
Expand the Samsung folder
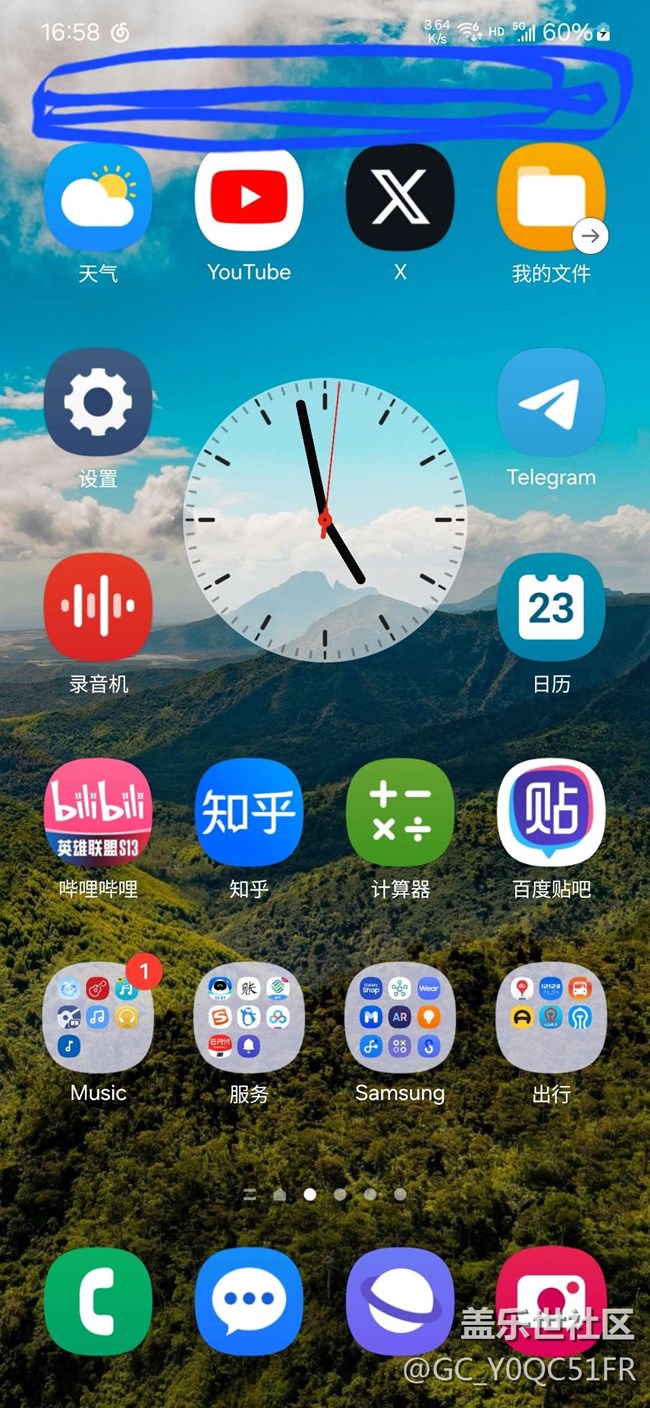[400, 1017]
